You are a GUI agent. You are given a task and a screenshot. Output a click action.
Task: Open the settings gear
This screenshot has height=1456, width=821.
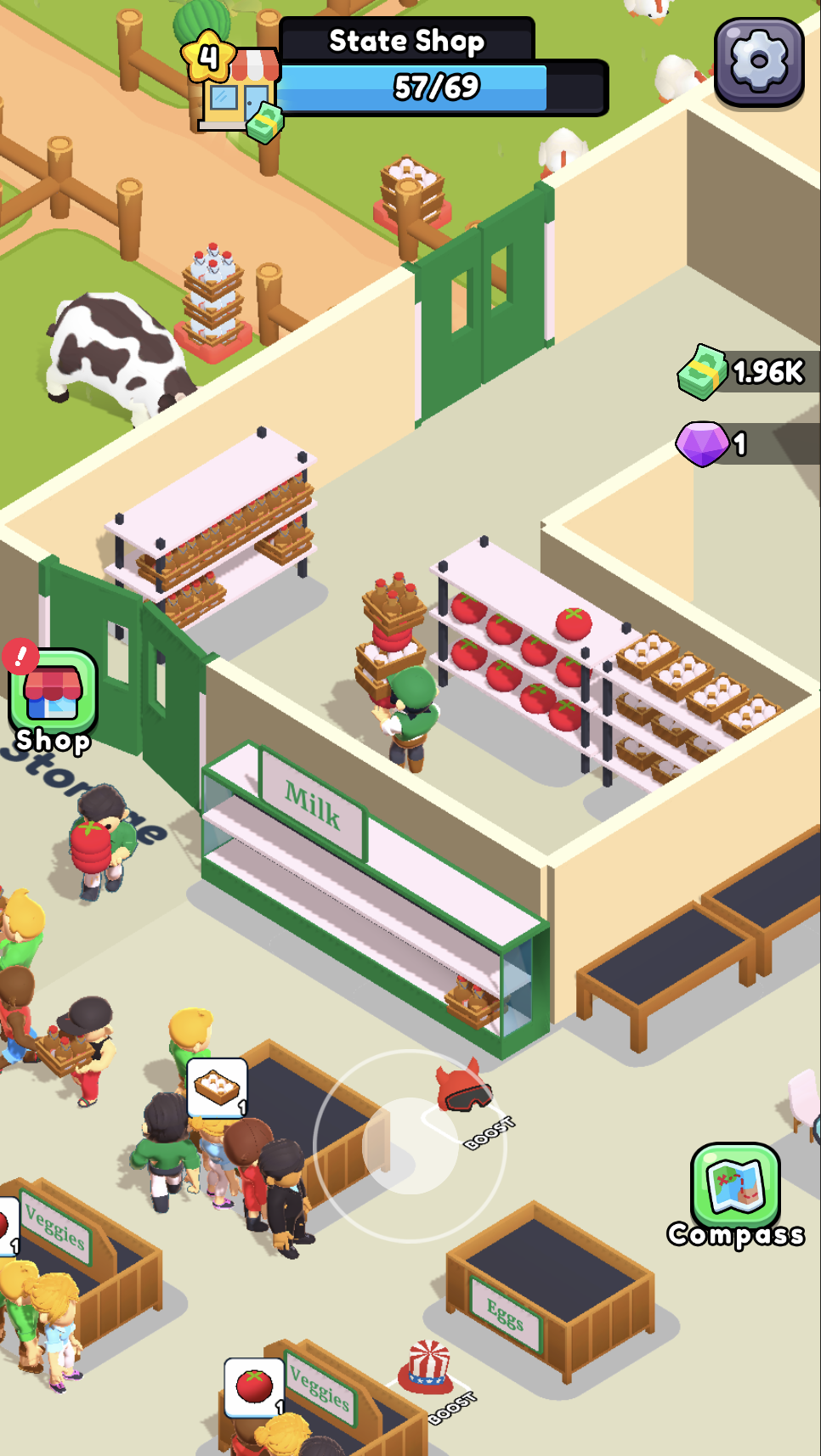759,61
